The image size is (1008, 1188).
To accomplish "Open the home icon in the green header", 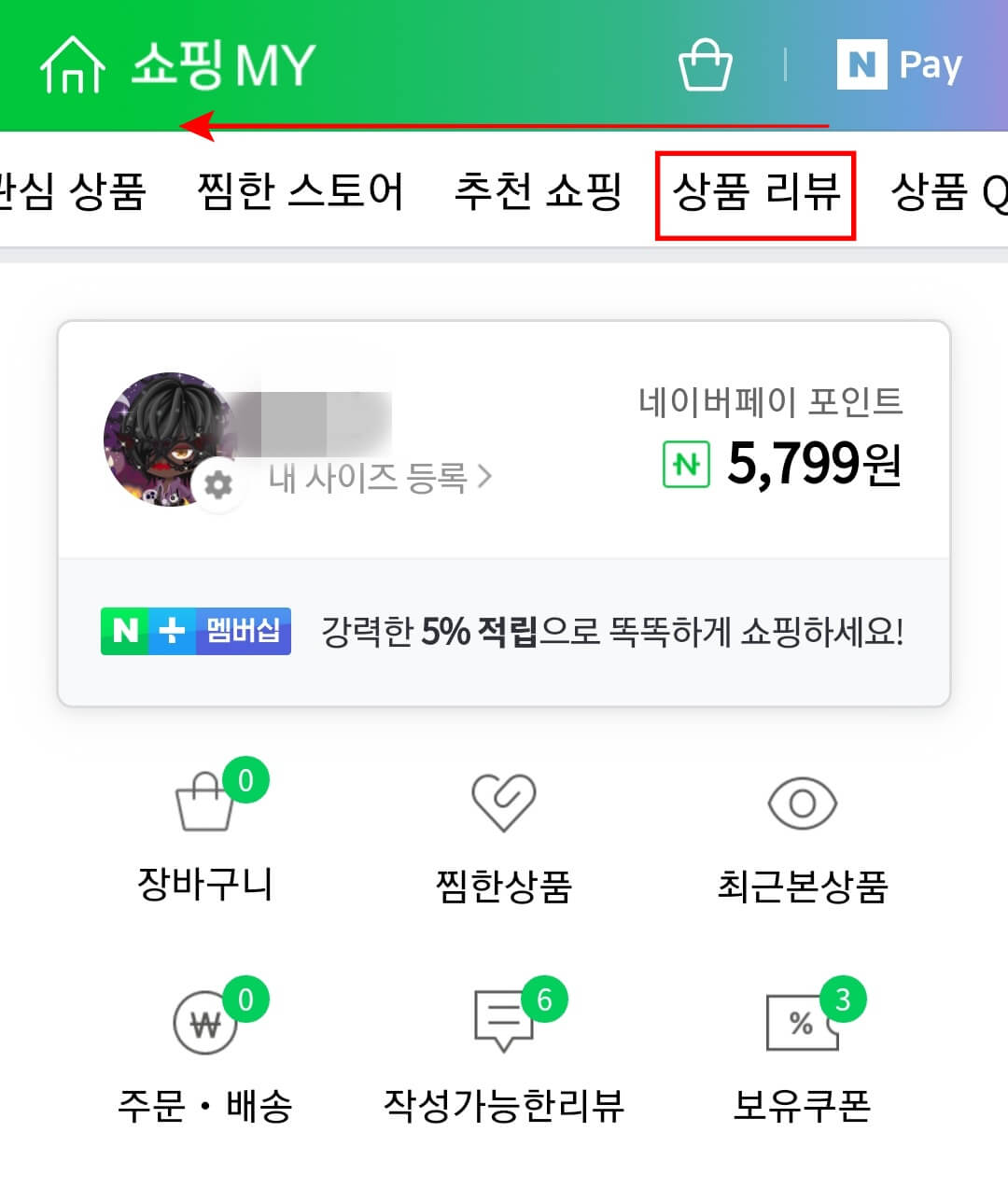I will pyautogui.click(x=75, y=63).
